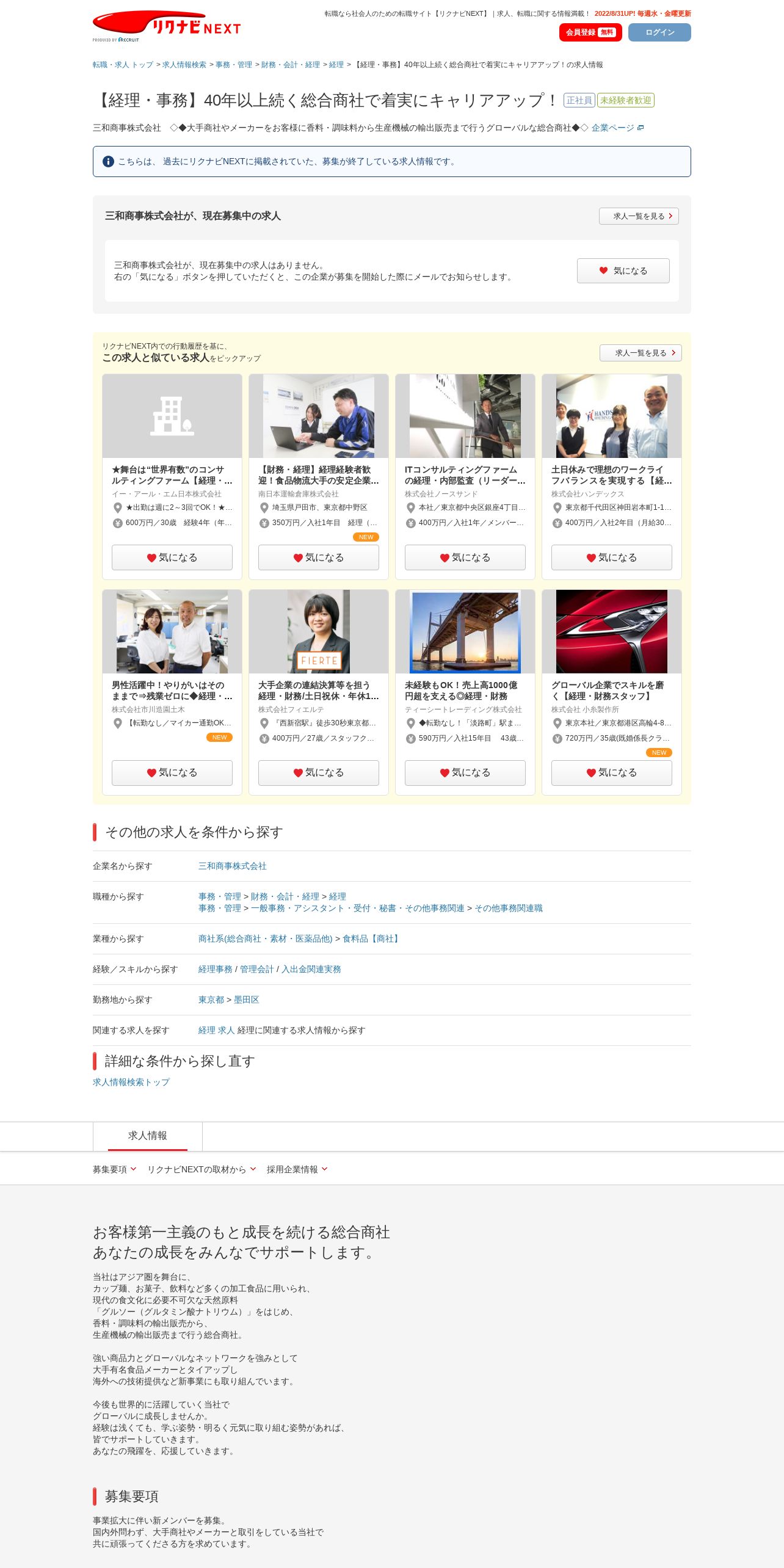Open the 株式会社フィエルテ job card
Image resolution: width=784 pixels, height=1568 pixels.
pos(319,691)
